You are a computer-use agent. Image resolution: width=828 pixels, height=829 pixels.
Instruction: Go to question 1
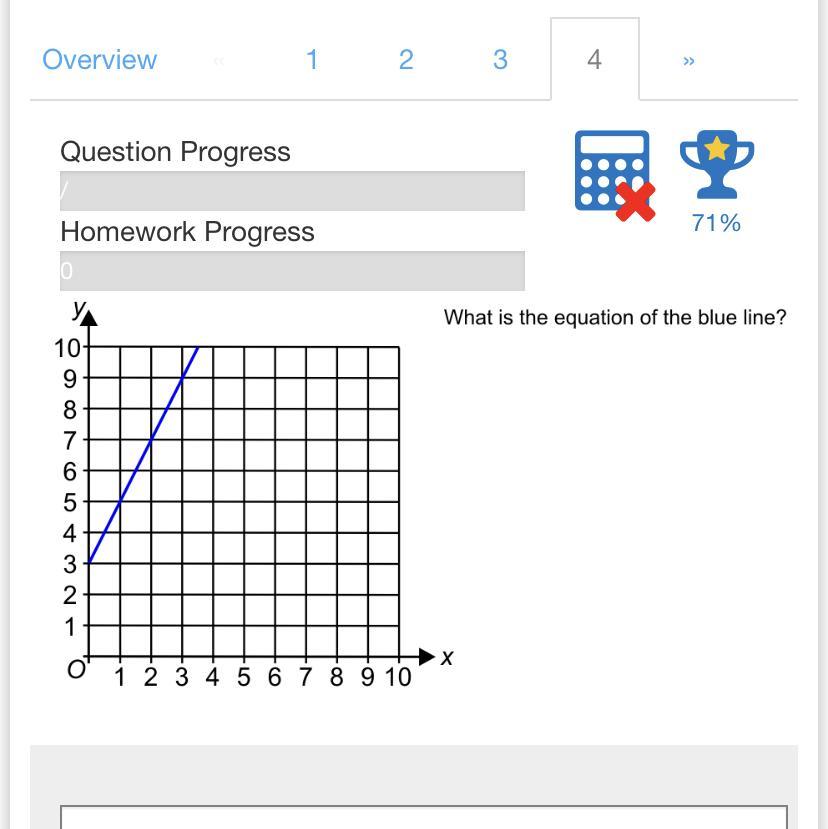tap(312, 60)
